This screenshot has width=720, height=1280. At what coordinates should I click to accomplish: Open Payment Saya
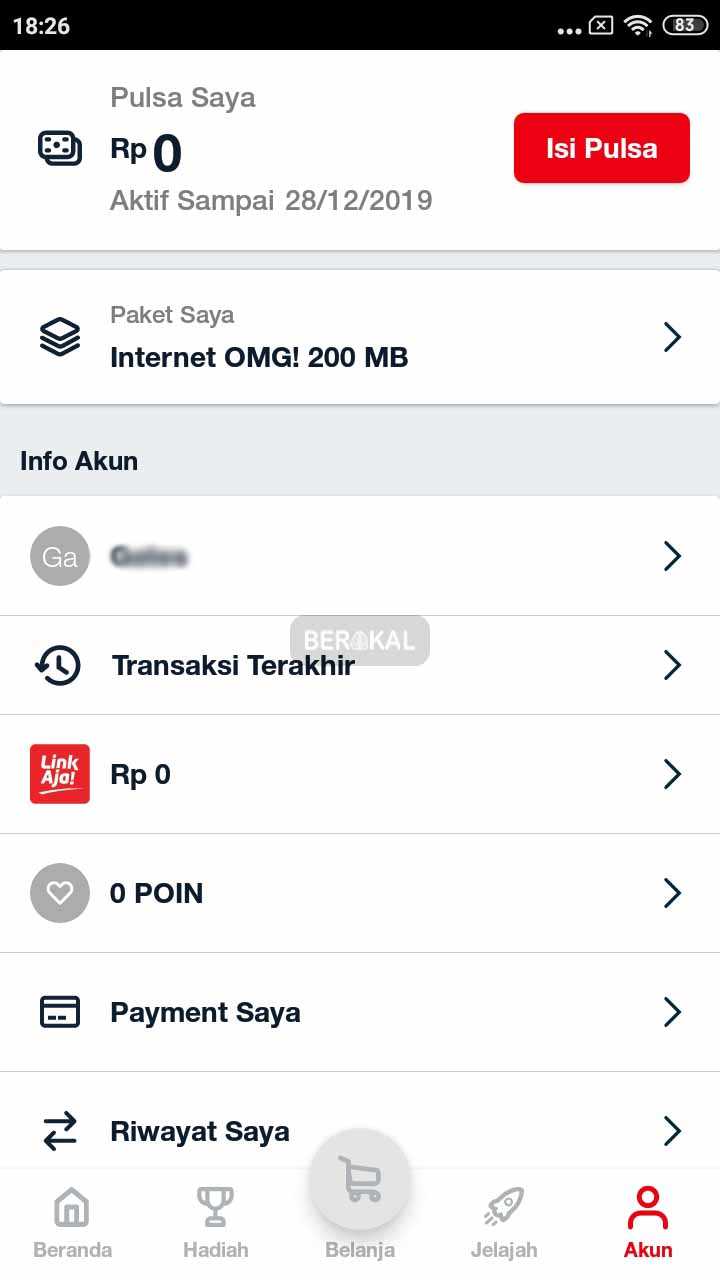360,1012
